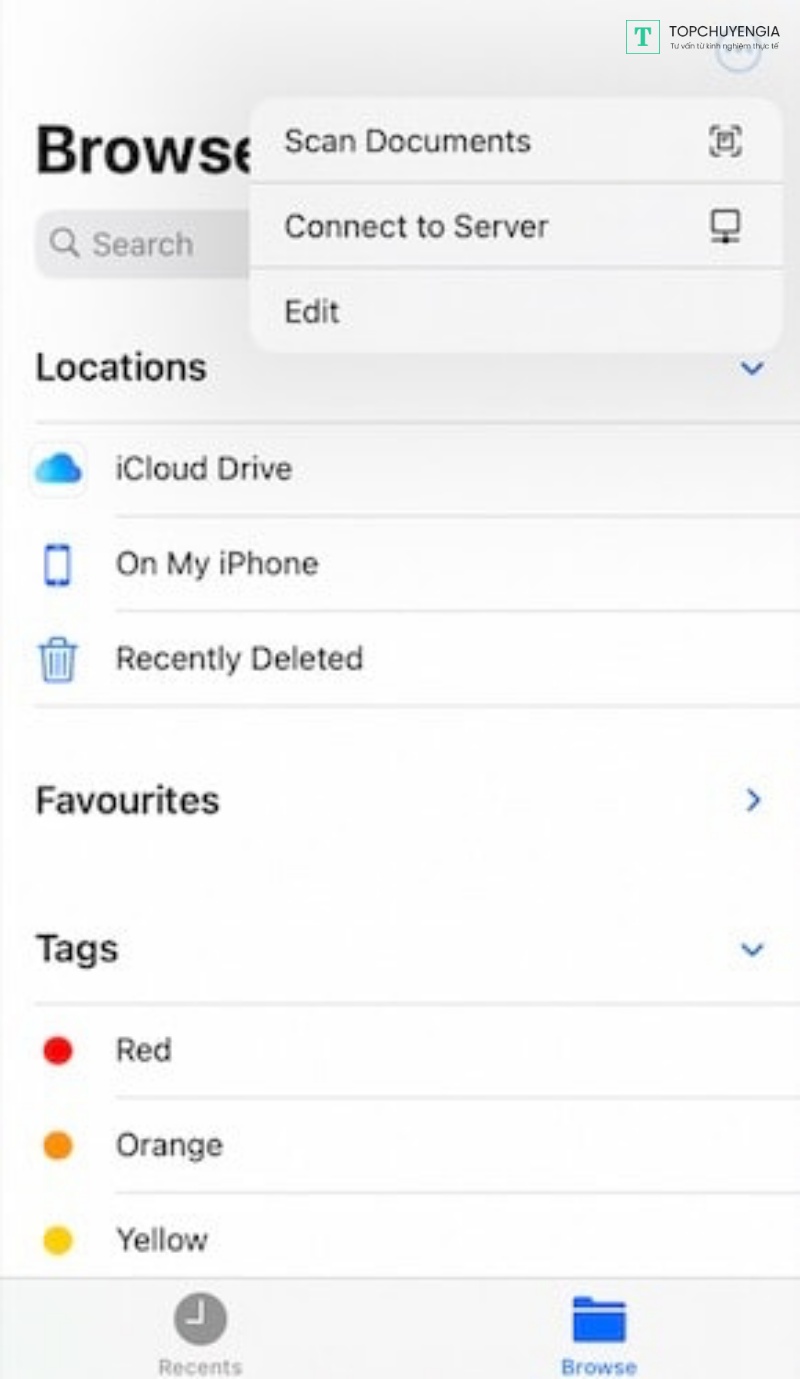Open On My iPhone location
The width and height of the screenshot is (800, 1379).
coord(216,564)
